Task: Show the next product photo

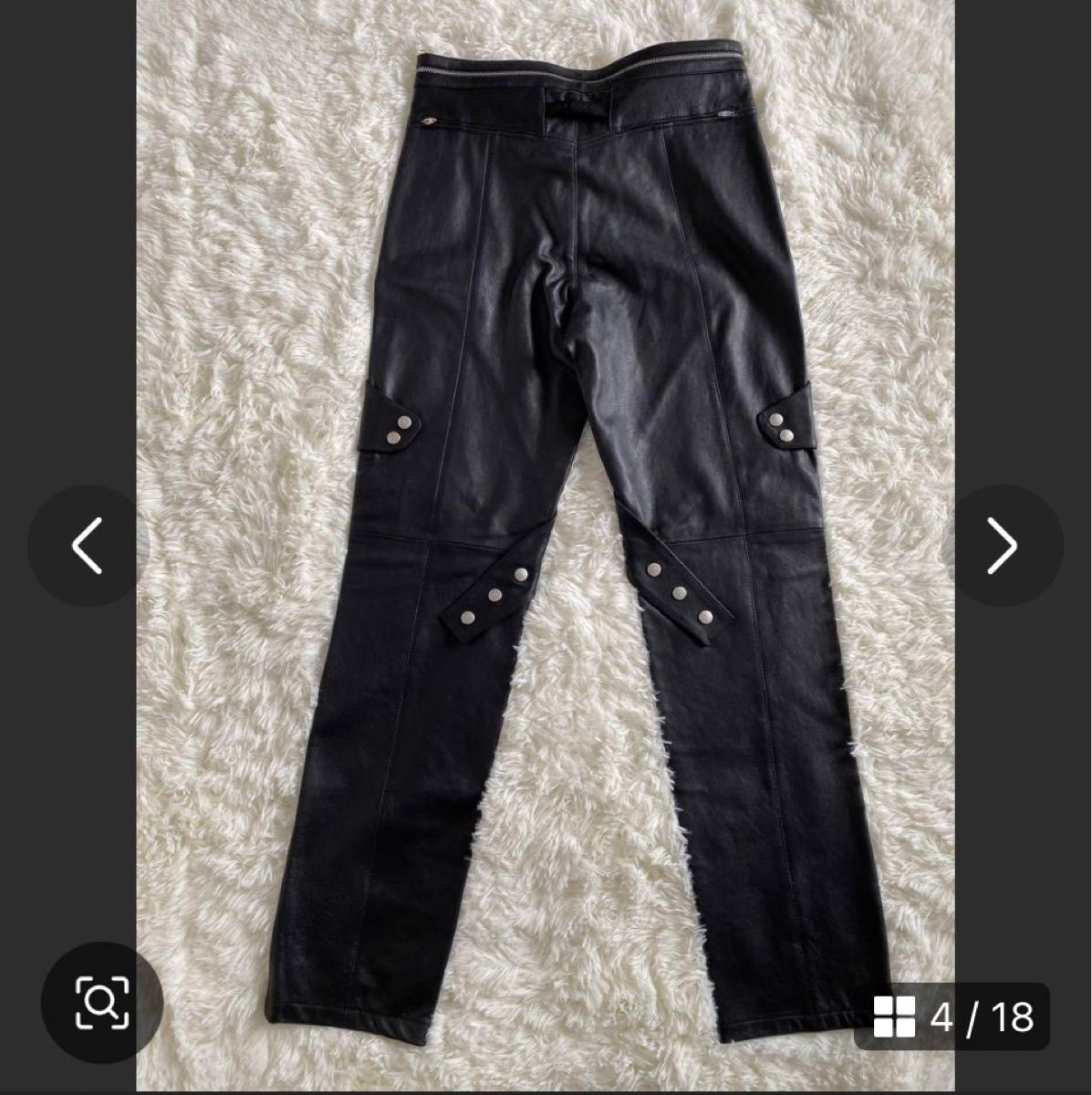Action: click(x=1002, y=546)
